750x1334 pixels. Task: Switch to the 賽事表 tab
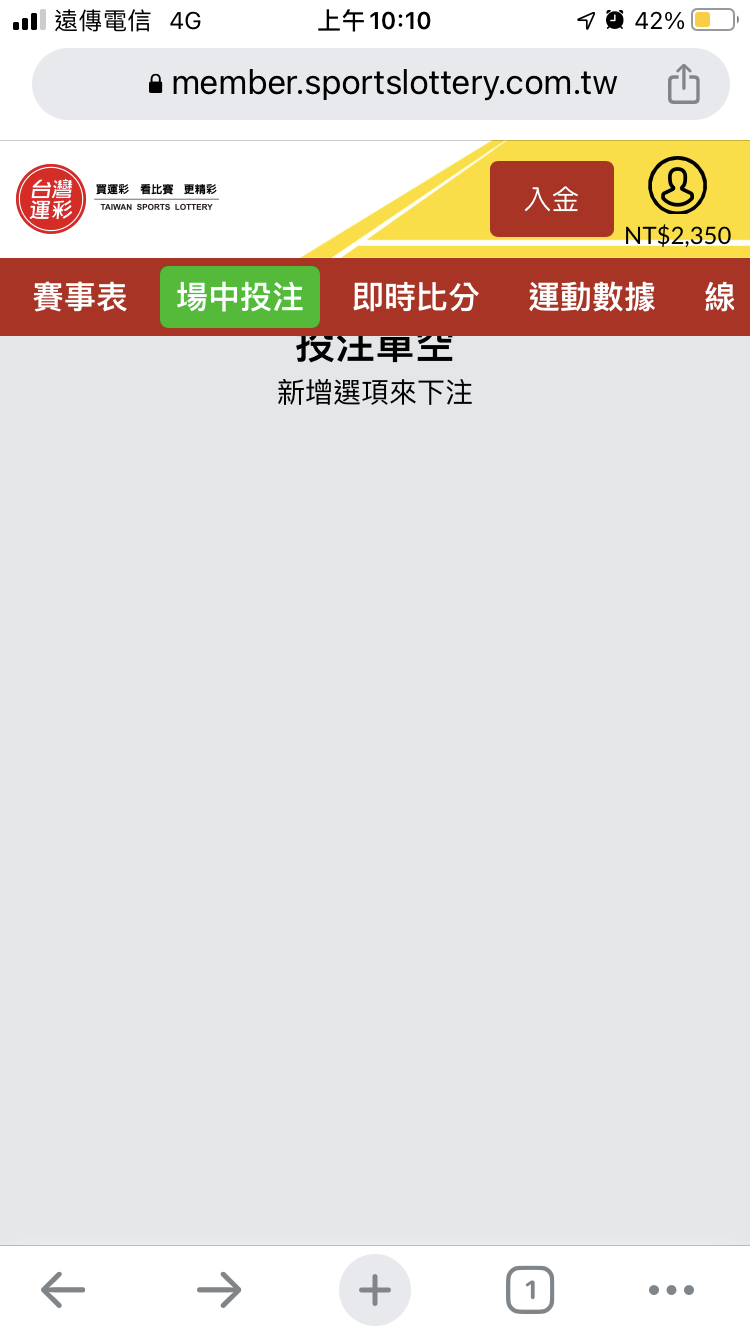pyautogui.click(x=80, y=297)
